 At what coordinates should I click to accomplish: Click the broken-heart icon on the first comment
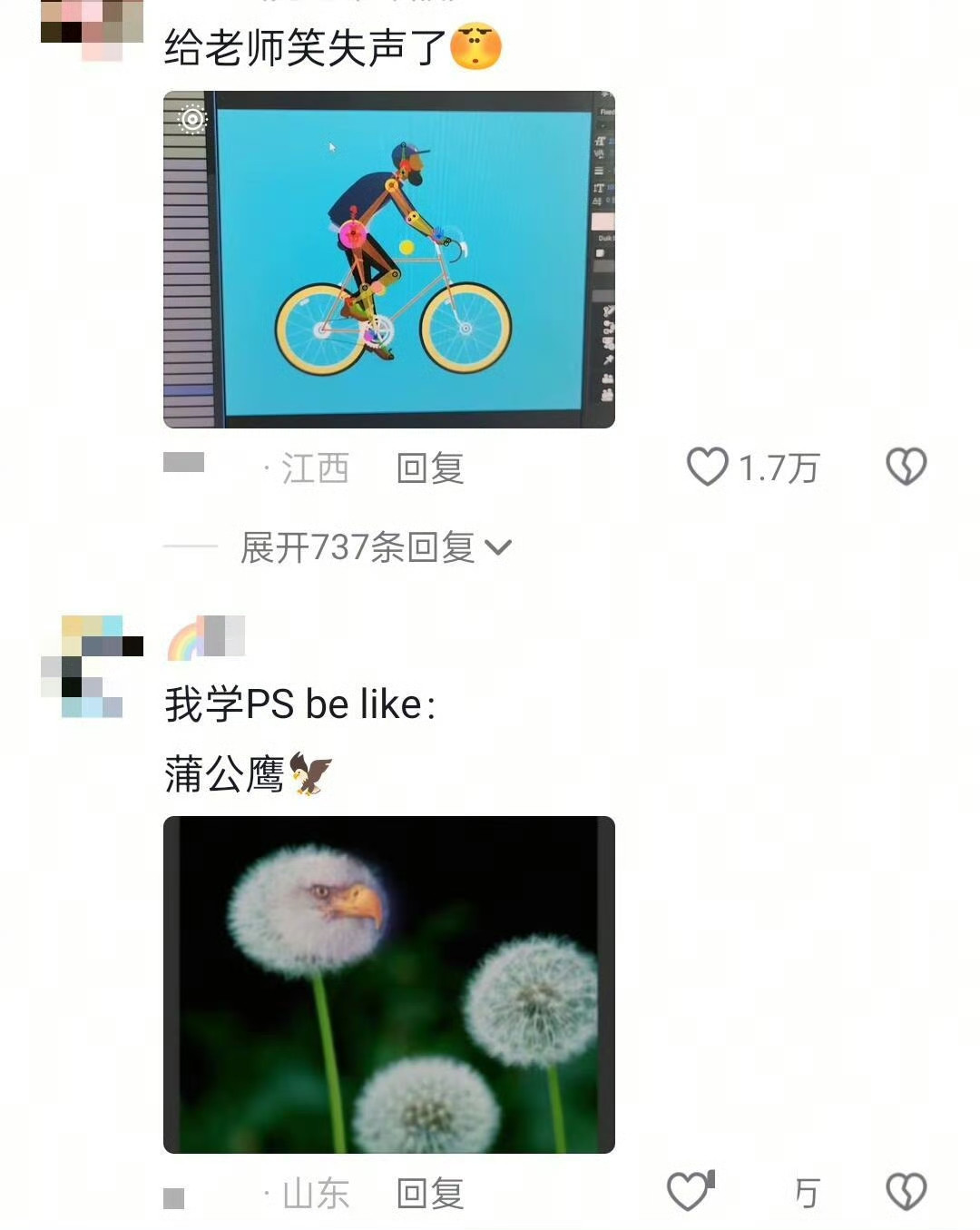coord(904,467)
